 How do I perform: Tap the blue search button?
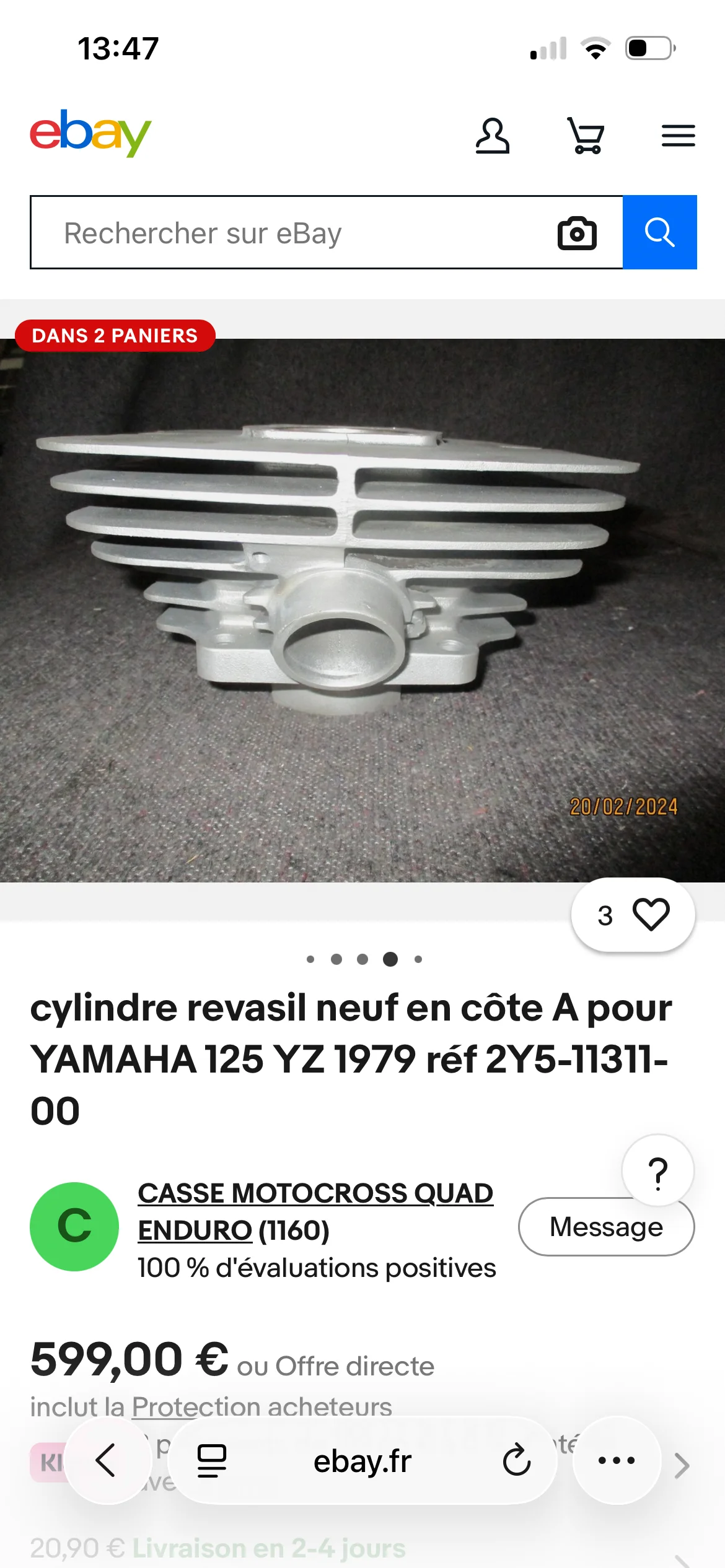659,232
